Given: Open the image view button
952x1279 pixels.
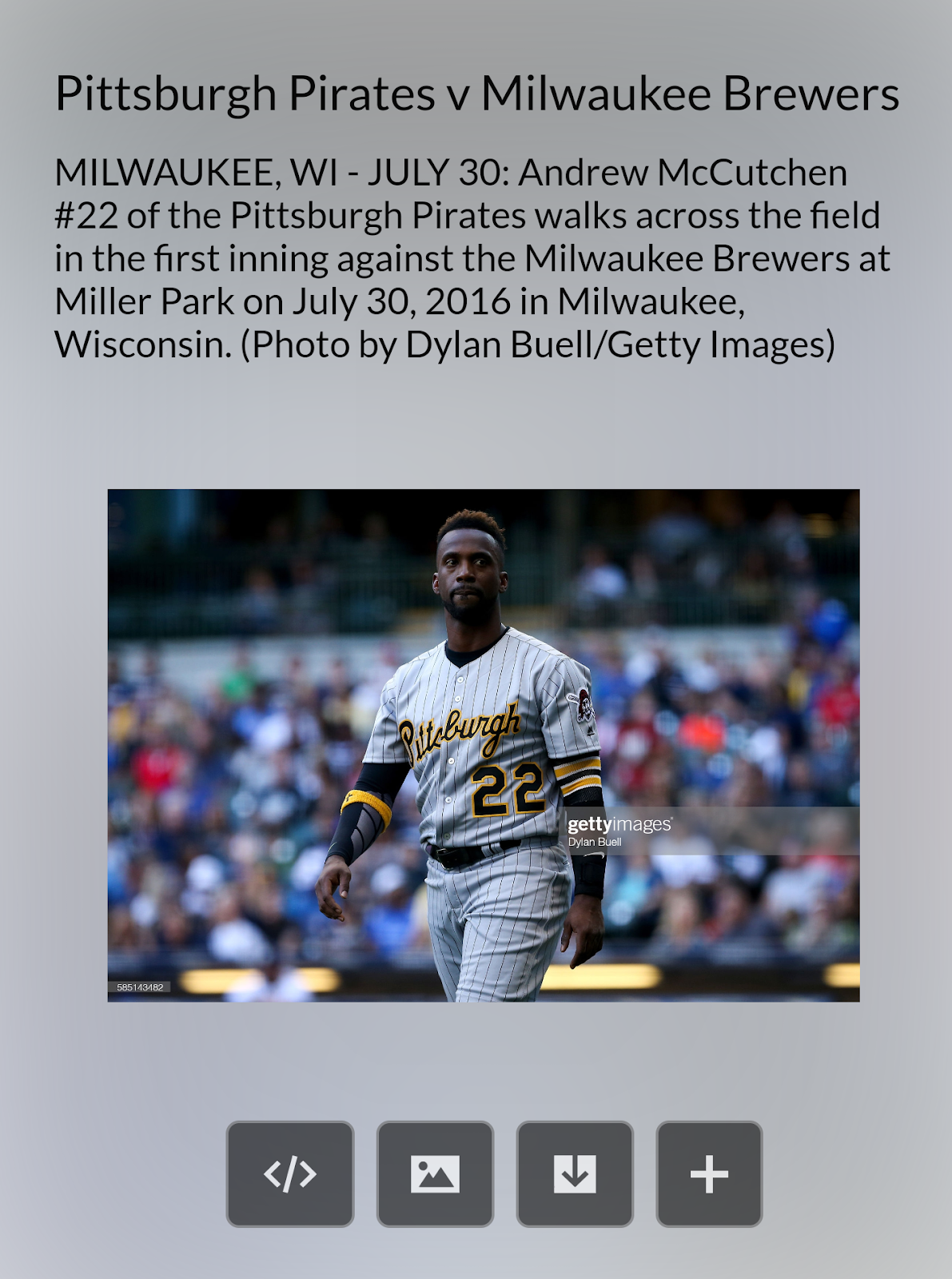Looking at the screenshot, I should (x=435, y=1173).
